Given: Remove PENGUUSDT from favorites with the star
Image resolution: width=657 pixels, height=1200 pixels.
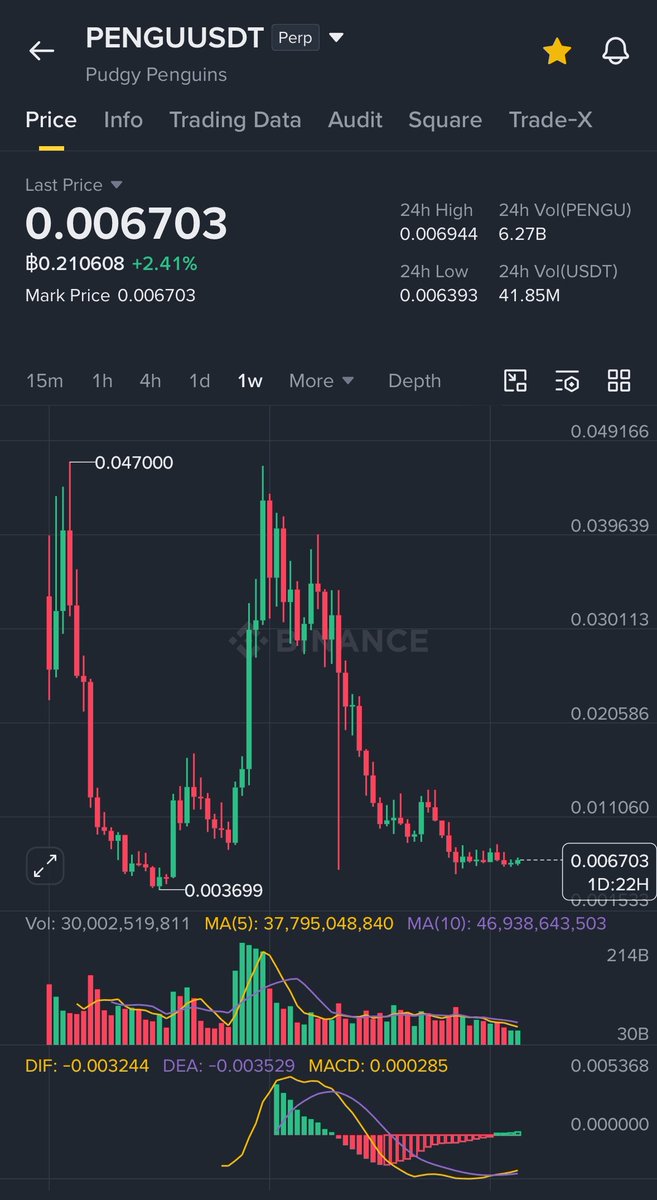Looking at the screenshot, I should click(x=556, y=51).
